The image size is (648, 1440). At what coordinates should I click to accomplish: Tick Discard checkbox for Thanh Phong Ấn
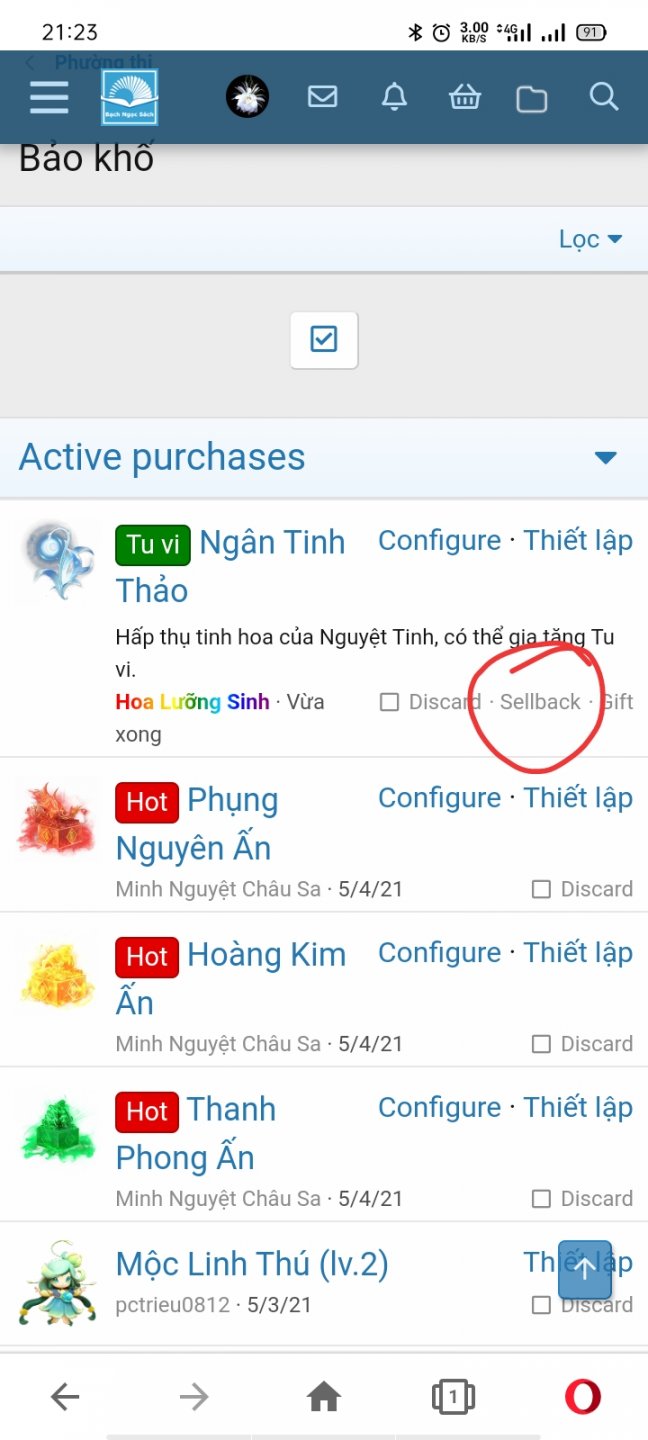pos(541,1199)
